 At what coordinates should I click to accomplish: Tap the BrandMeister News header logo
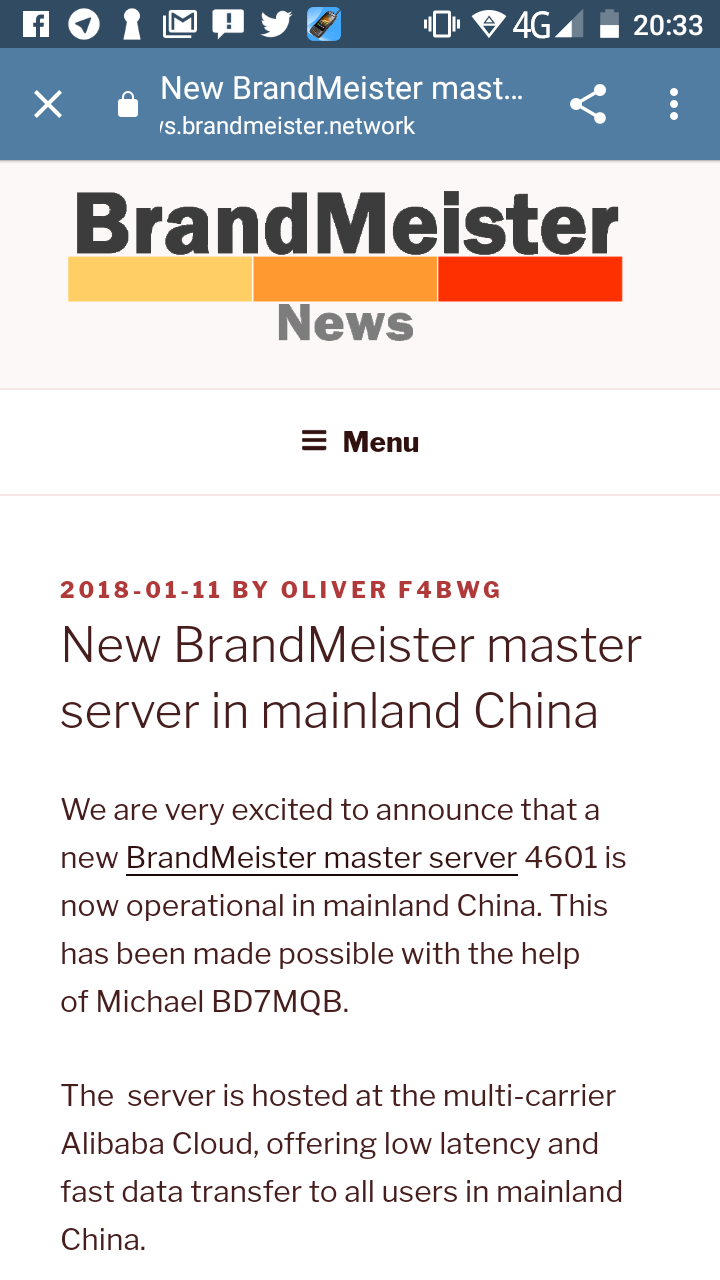tap(345, 267)
